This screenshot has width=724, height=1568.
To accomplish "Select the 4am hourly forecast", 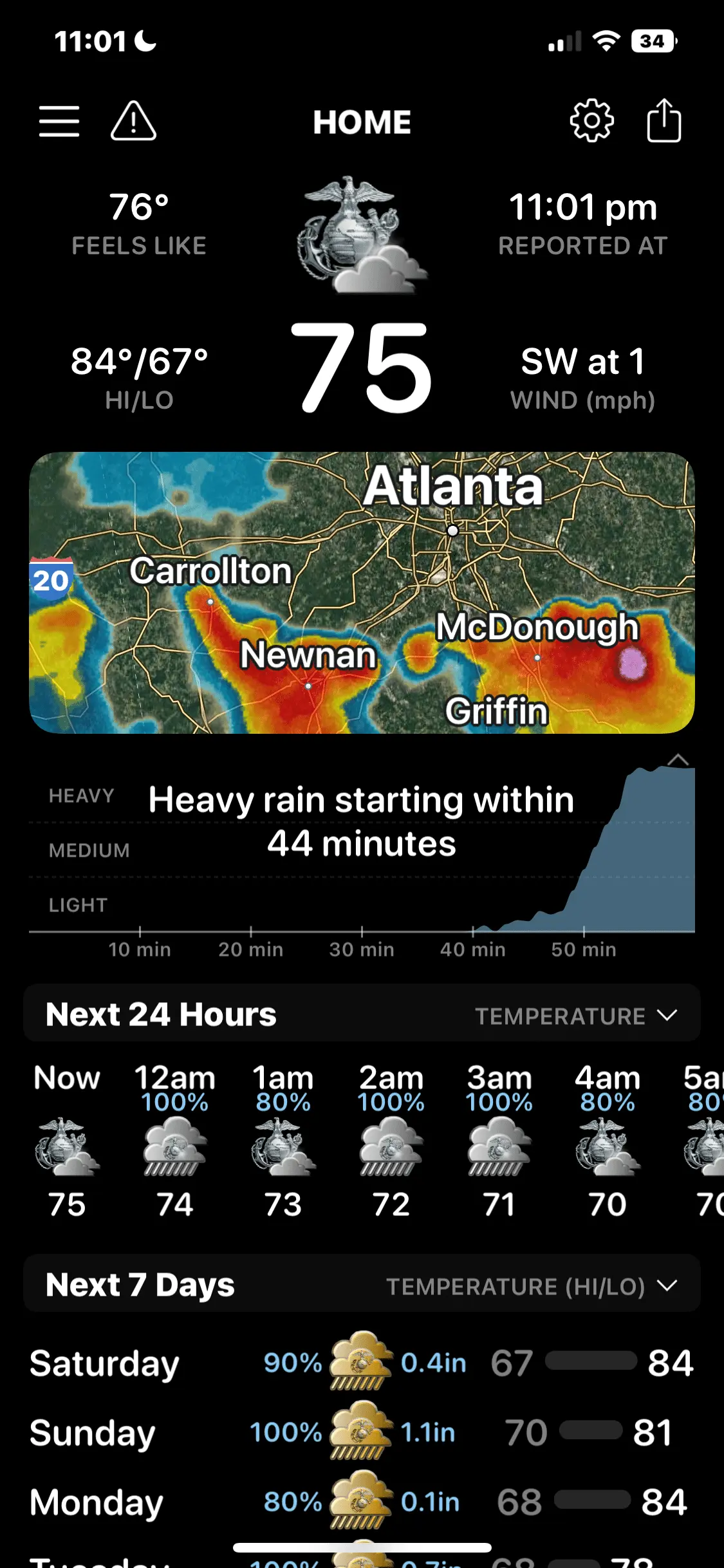I will (608, 1139).
